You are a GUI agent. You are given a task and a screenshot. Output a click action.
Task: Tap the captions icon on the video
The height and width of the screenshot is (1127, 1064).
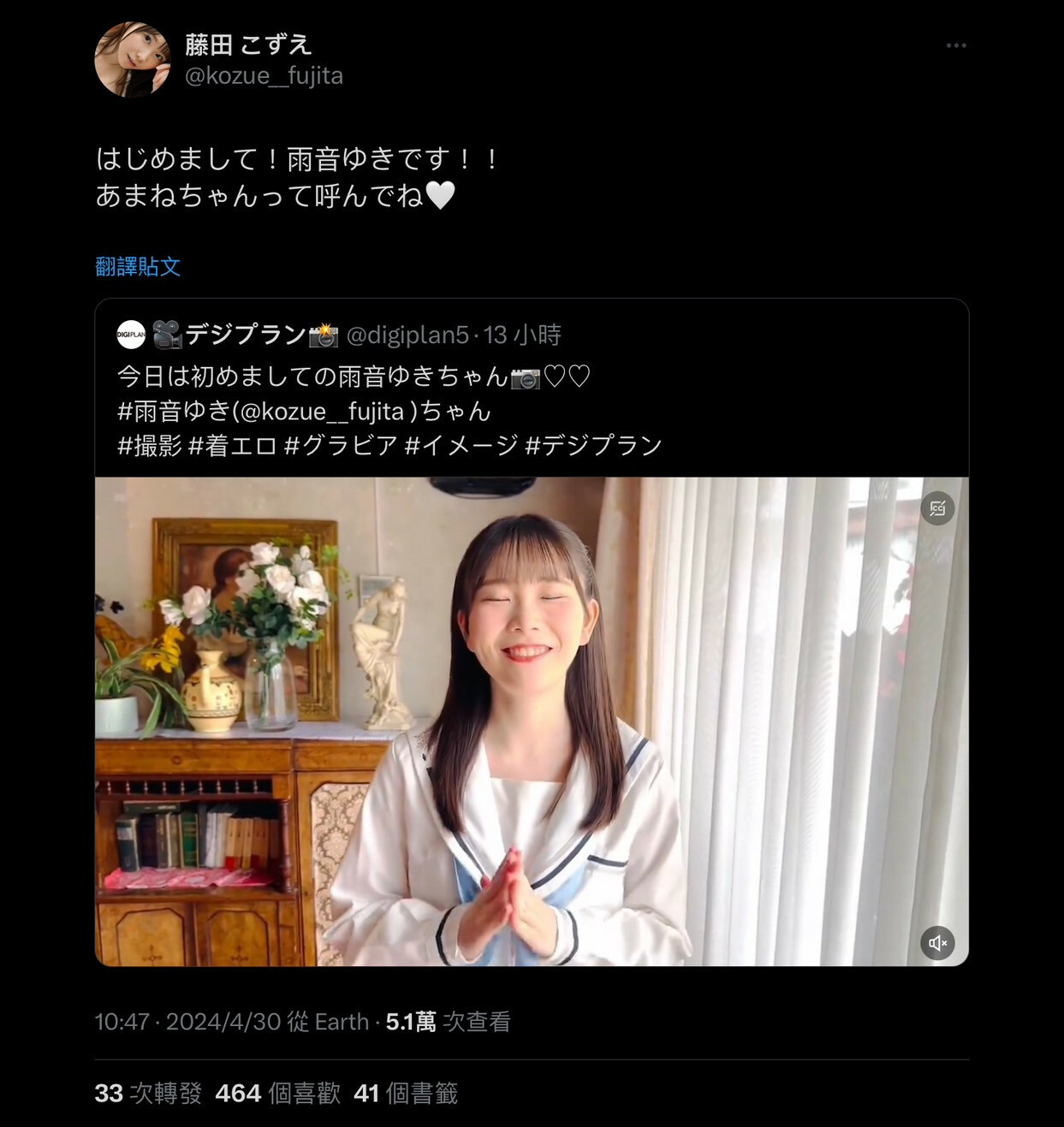tap(937, 508)
